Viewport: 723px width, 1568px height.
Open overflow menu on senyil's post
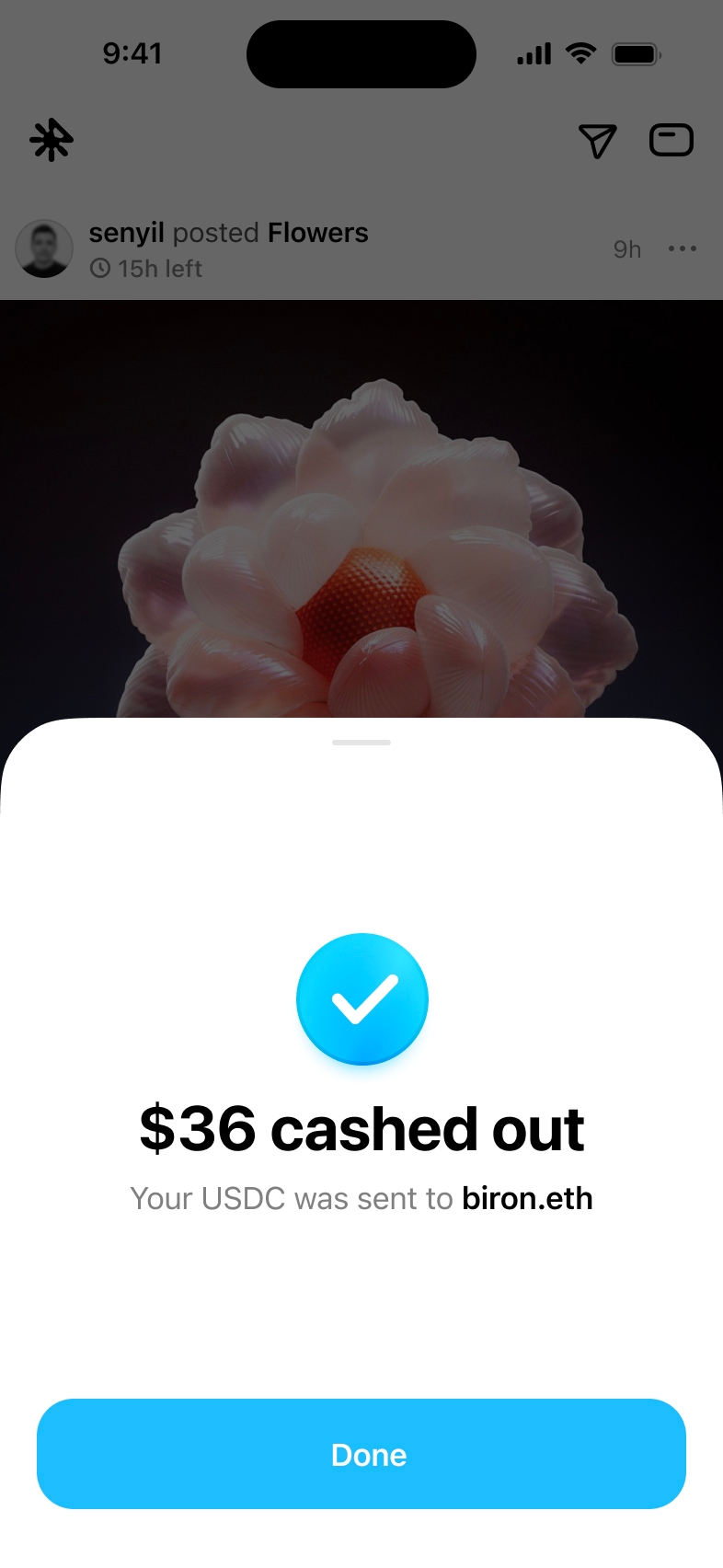[x=682, y=248]
